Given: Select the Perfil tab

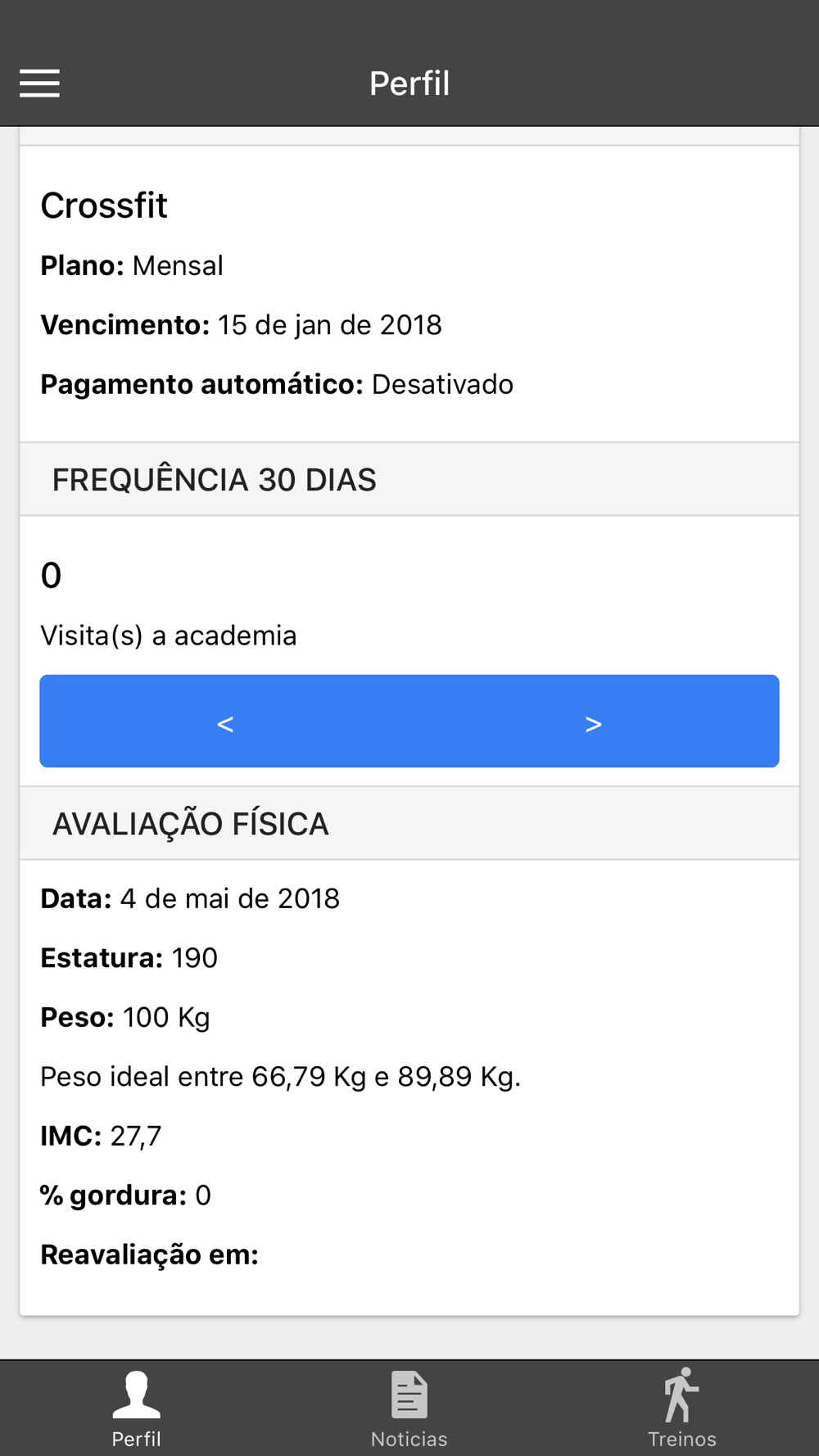Looking at the screenshot, I should click(x=136, y=1409).
